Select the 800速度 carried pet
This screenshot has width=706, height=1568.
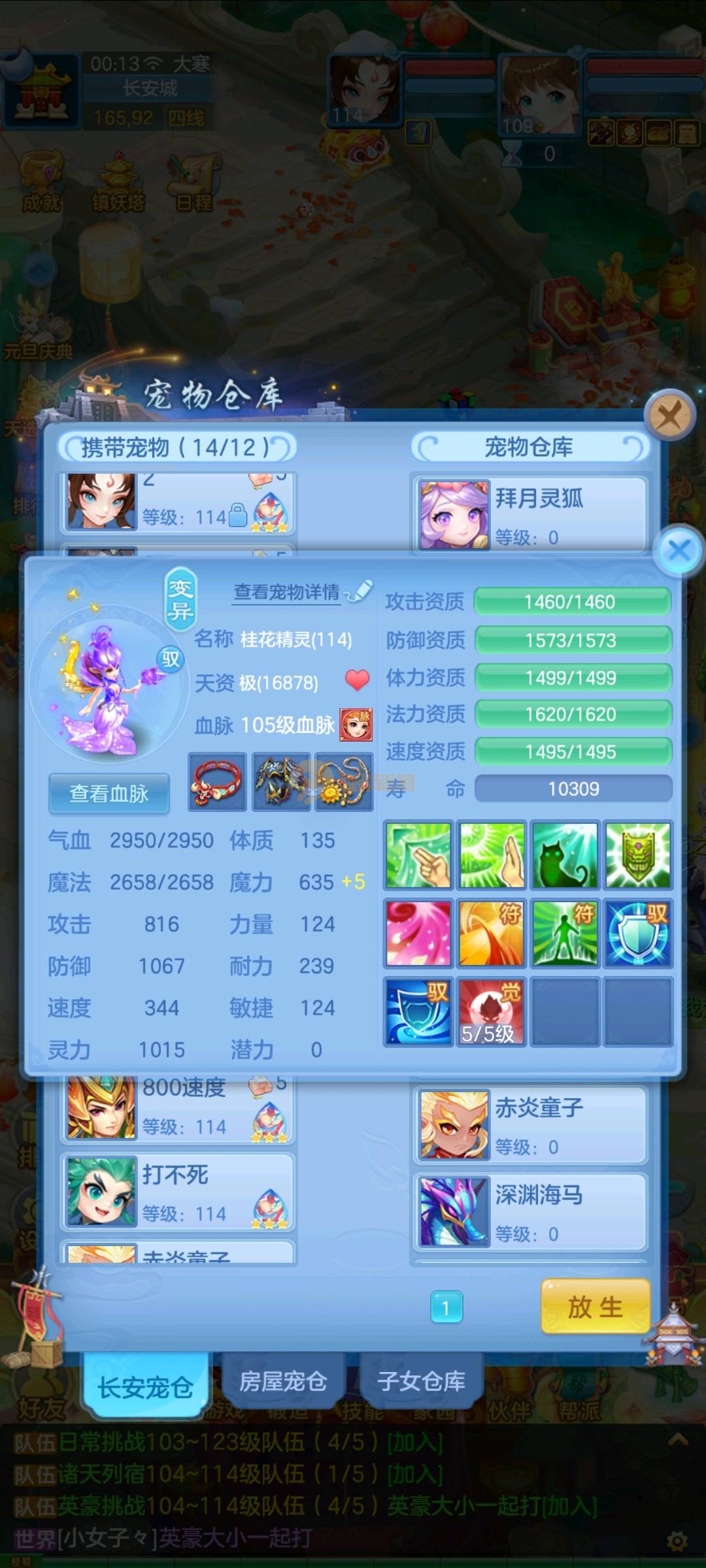click(x=178, y=1107)
